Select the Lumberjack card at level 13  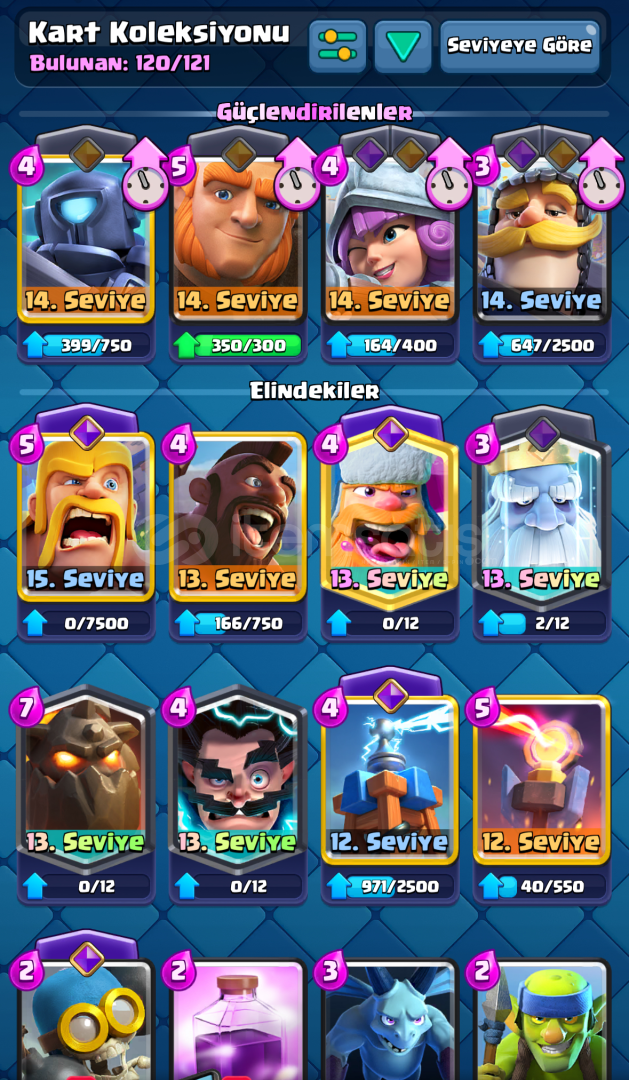tap(390, 515)
